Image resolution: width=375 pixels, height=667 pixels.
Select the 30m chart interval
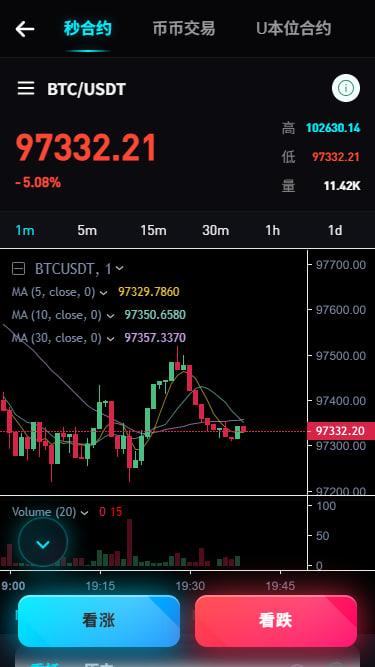[x=216, y=231]
